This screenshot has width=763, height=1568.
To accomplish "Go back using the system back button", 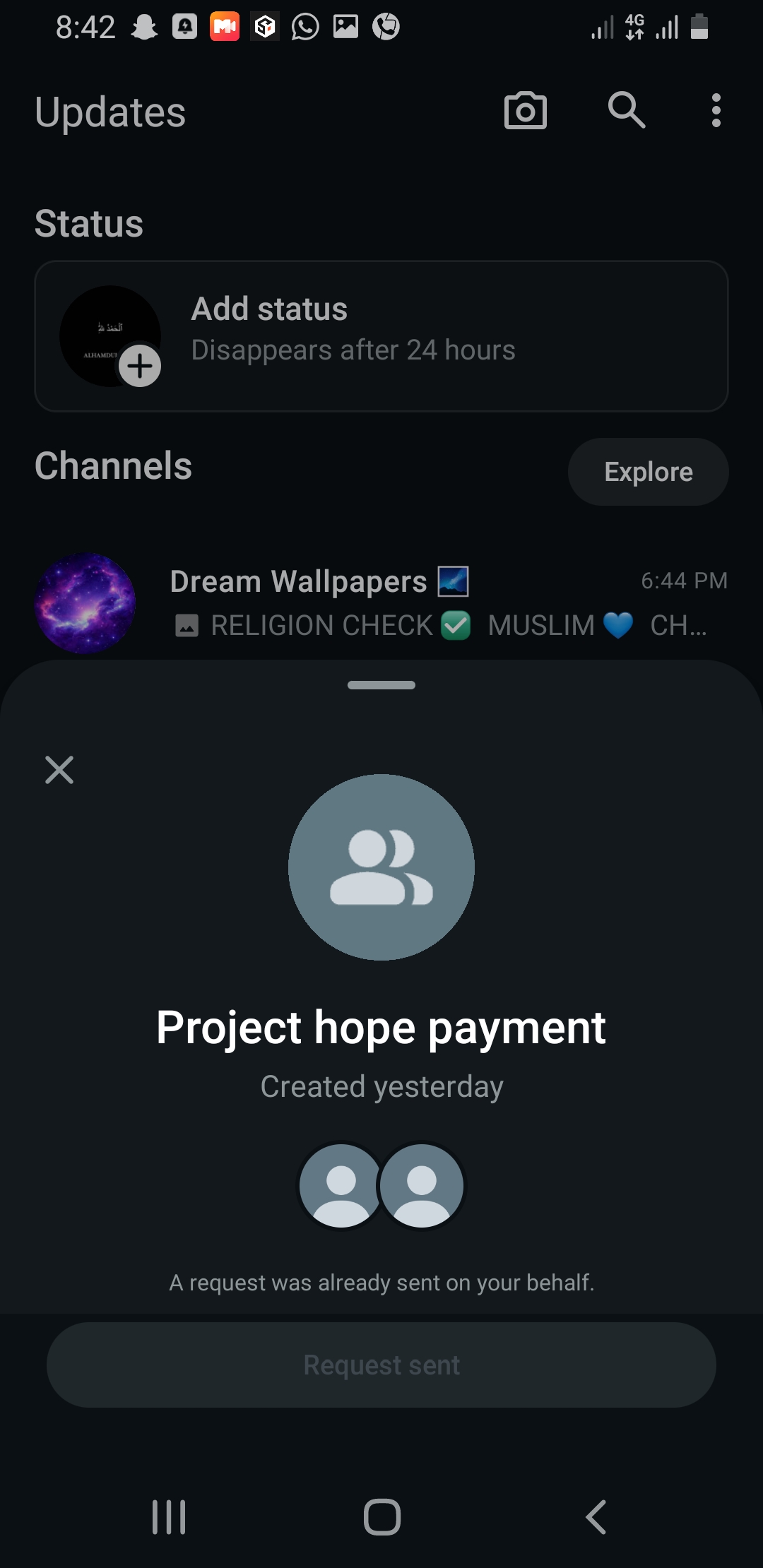I will (596, 1516).
